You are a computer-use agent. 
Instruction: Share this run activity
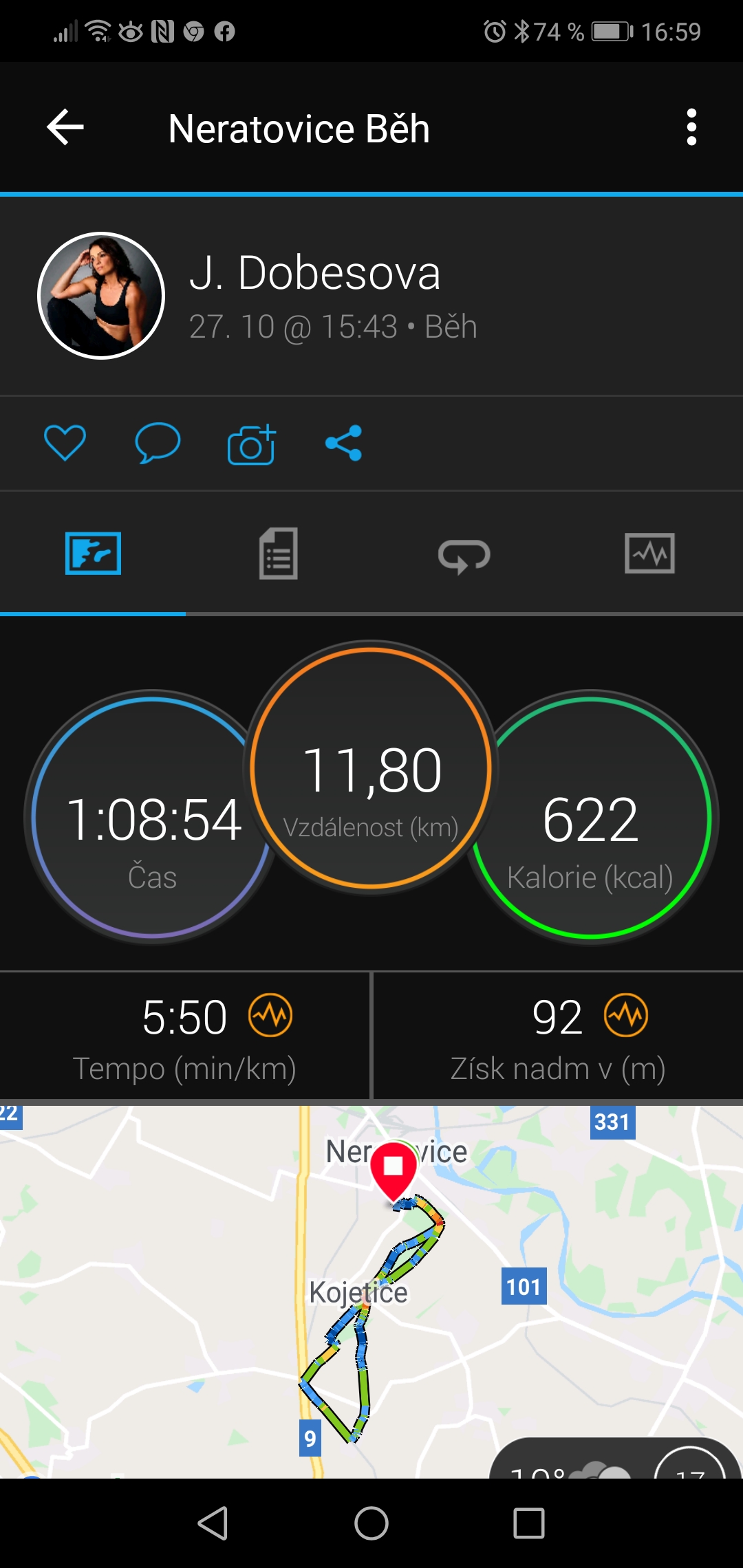pyautogui.click(x=343, y=443)
